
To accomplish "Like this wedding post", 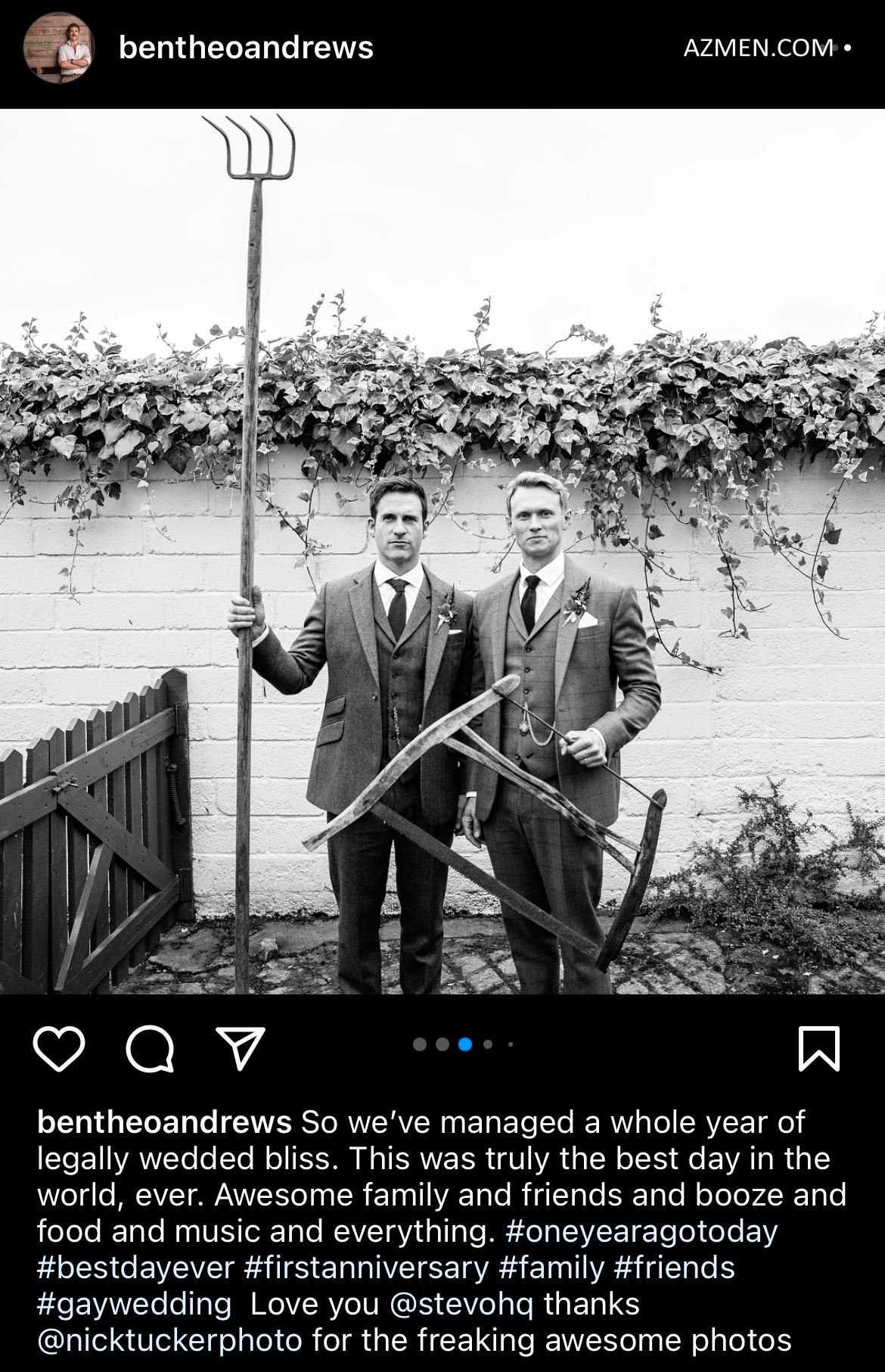I will (59, 1048).
